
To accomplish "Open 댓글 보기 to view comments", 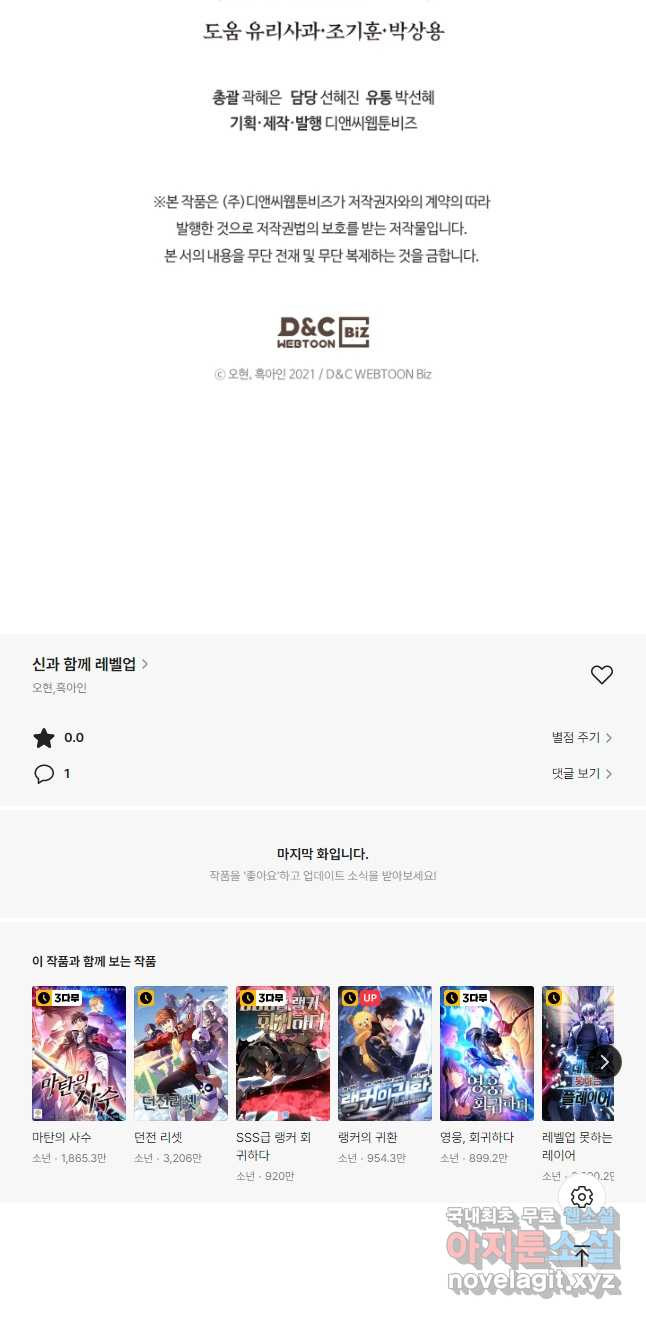I will coord(581,774).
